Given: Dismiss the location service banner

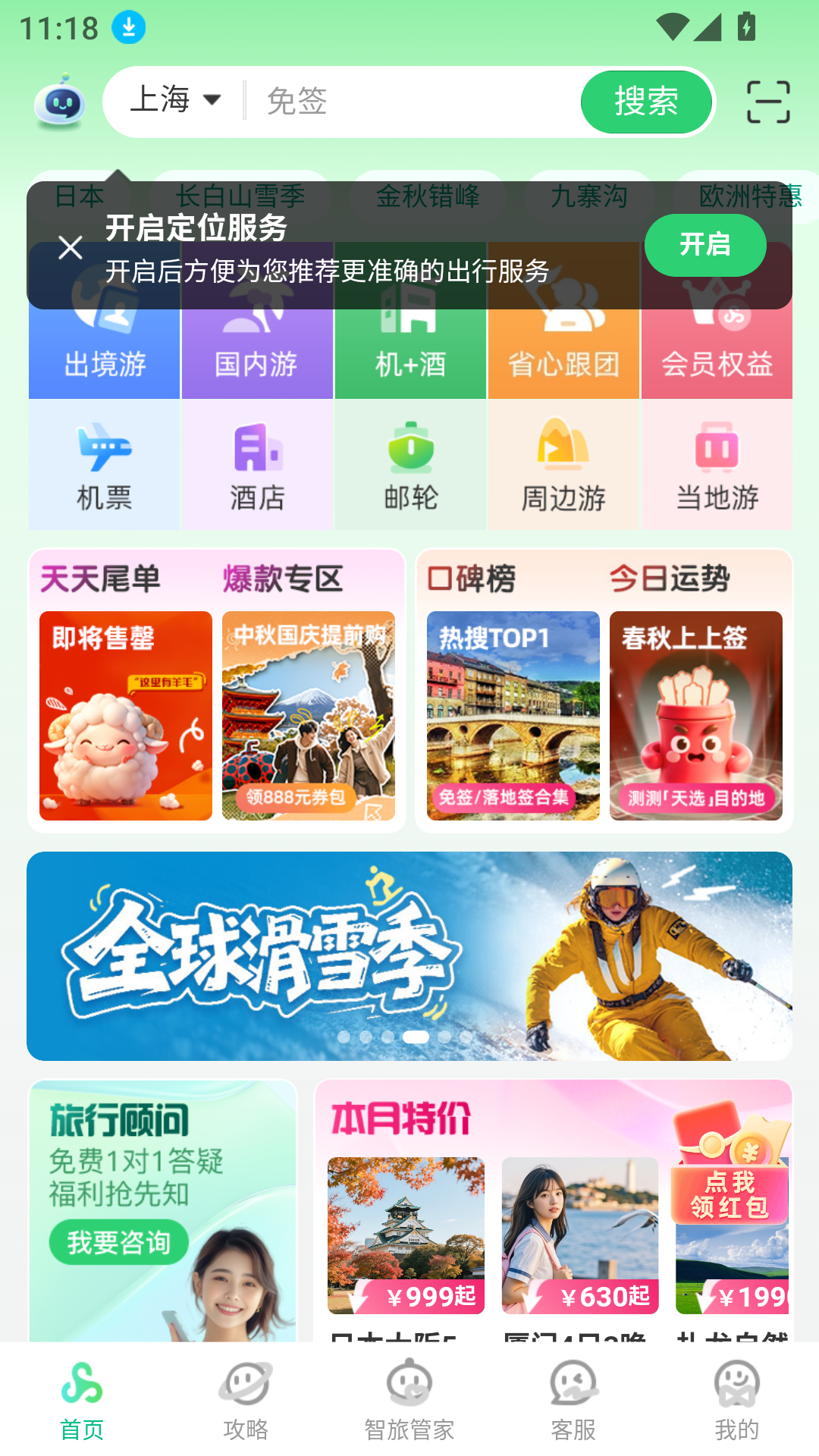Looking at the screenshot, I should click(x=71, y=247).
